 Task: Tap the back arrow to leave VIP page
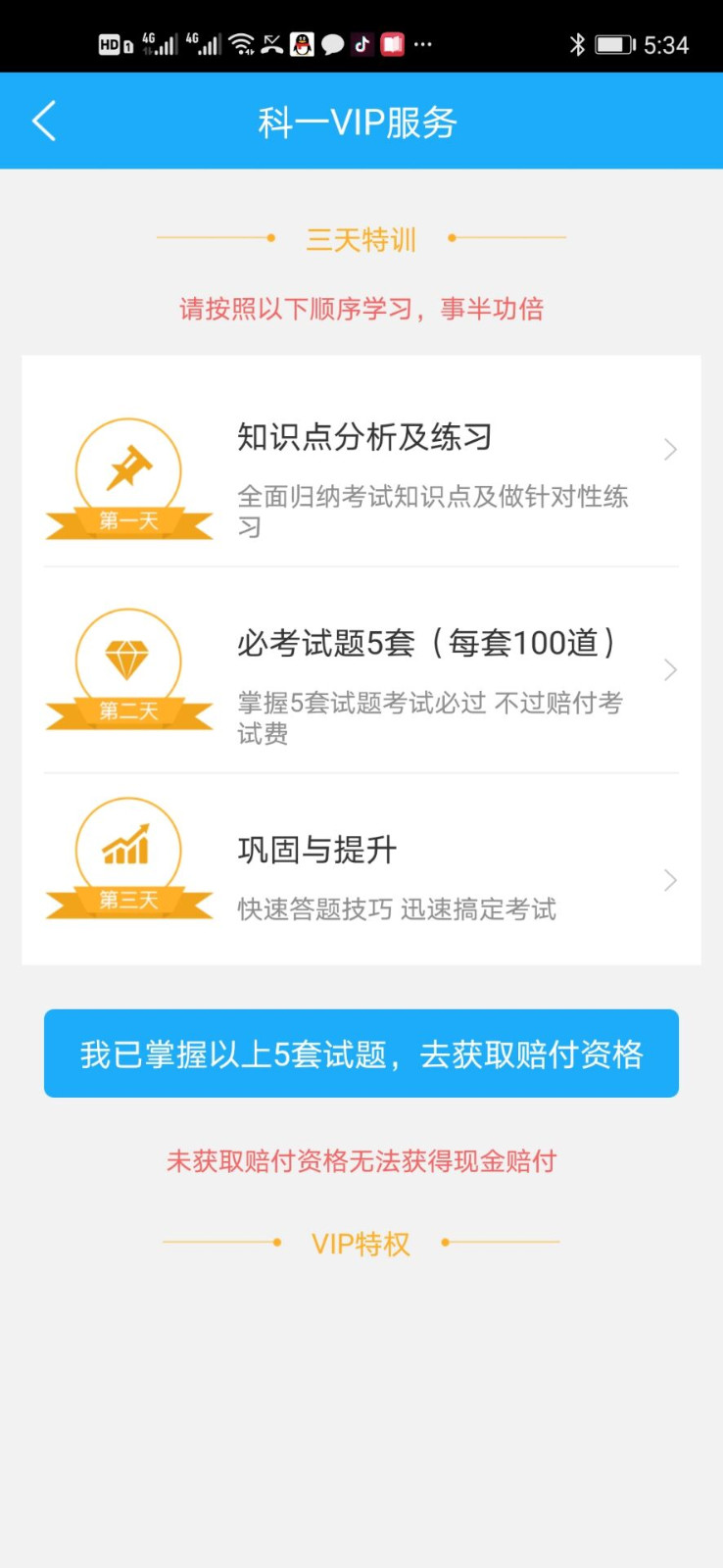tap(43, 120)
